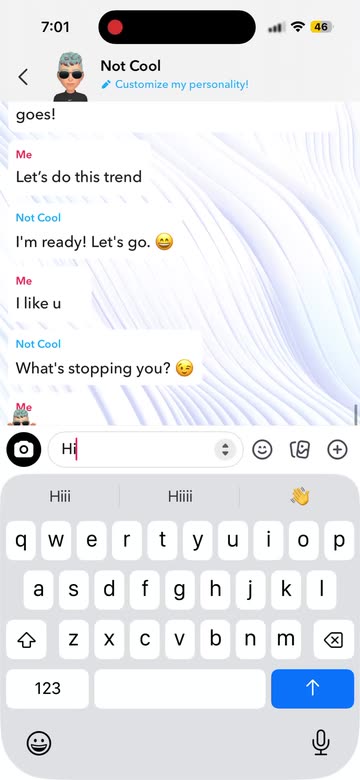
Task: Start dictation with the microphone icon
Action: click(321, 743)
